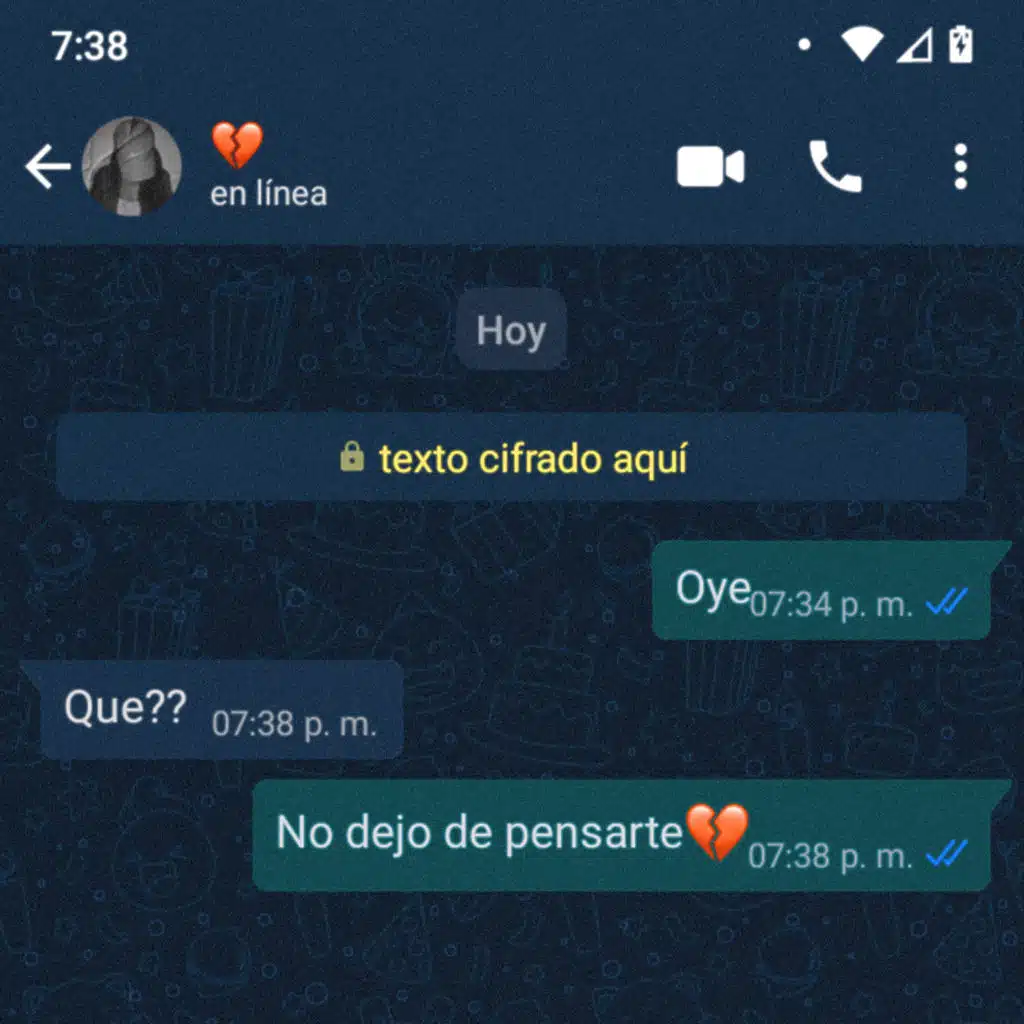Open the three-dot overflow menu

tap(960, 167)
